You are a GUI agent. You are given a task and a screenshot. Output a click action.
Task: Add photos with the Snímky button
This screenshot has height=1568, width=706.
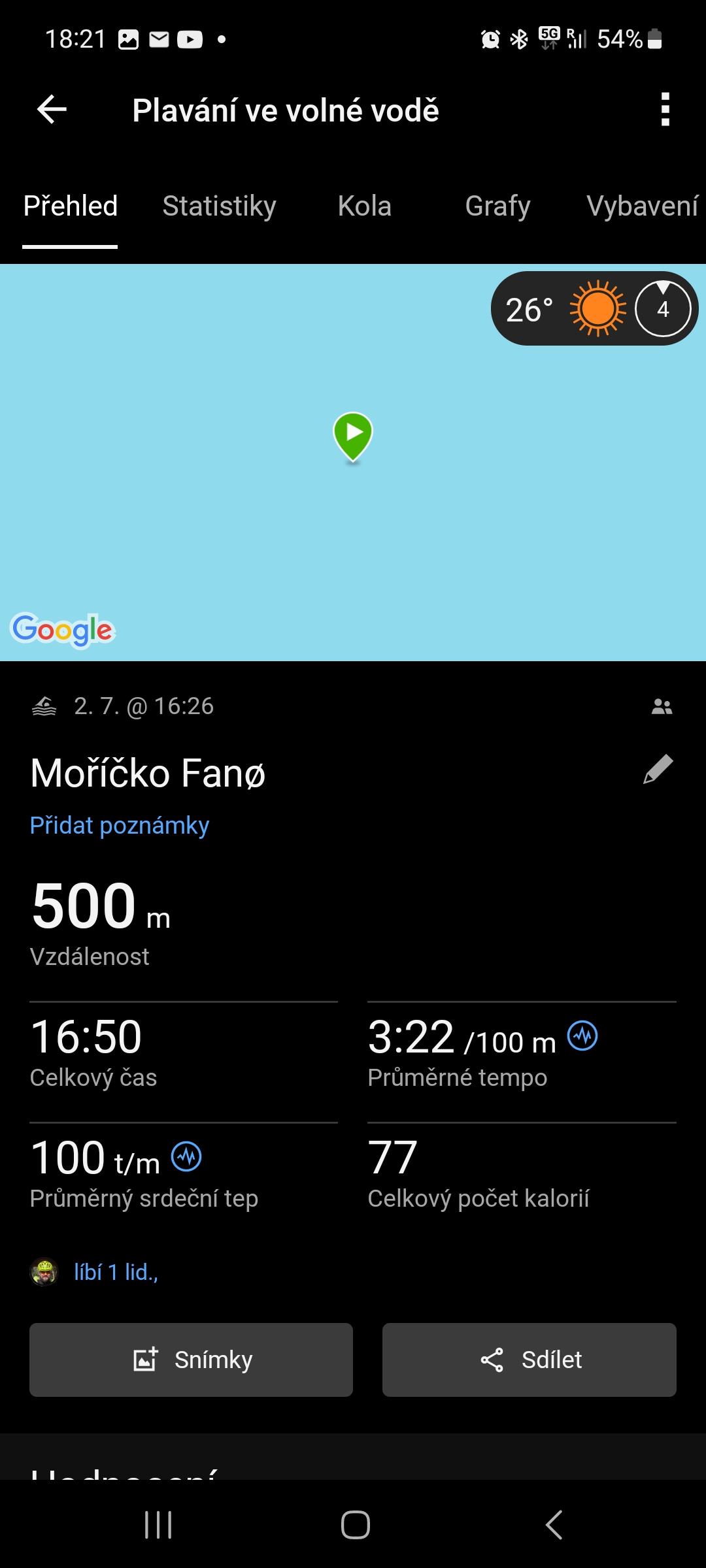click(x=191, y=1360)
